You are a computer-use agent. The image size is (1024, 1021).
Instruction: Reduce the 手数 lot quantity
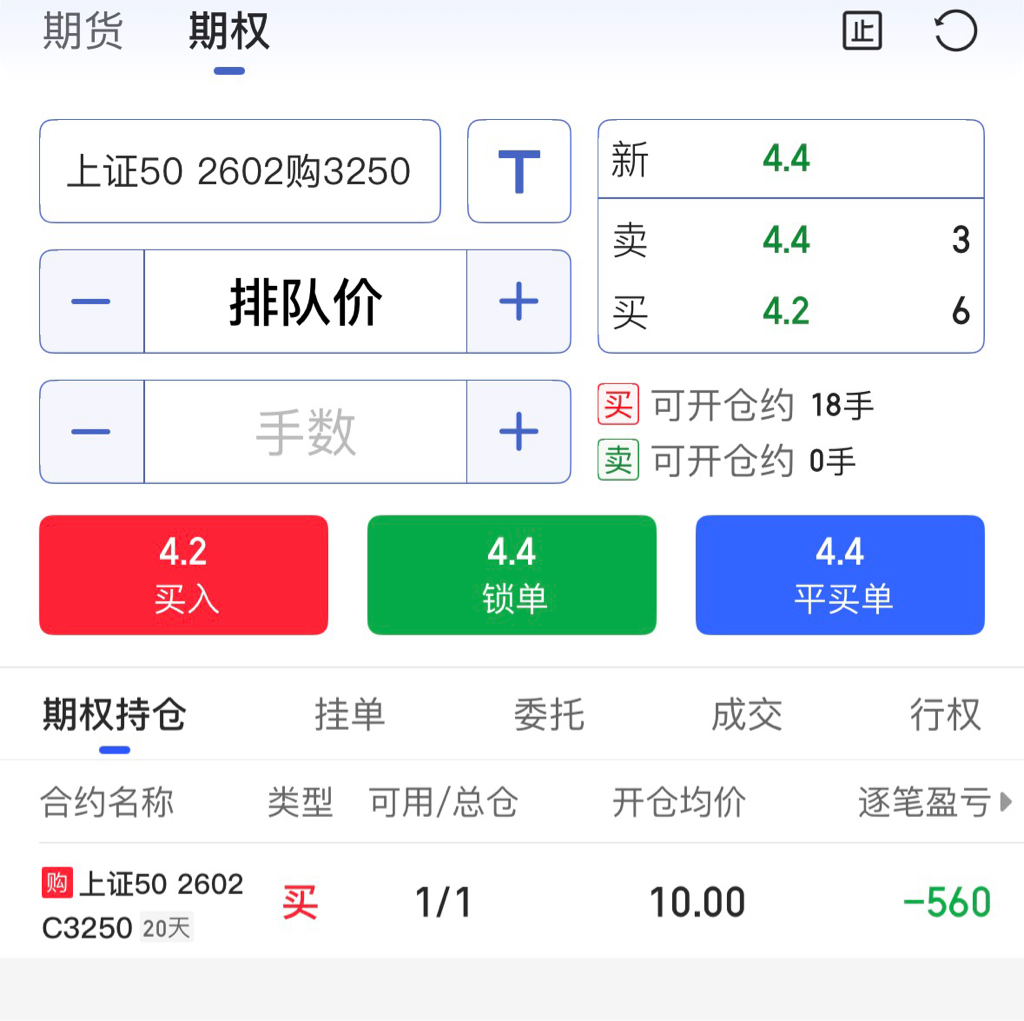[92, 432]
